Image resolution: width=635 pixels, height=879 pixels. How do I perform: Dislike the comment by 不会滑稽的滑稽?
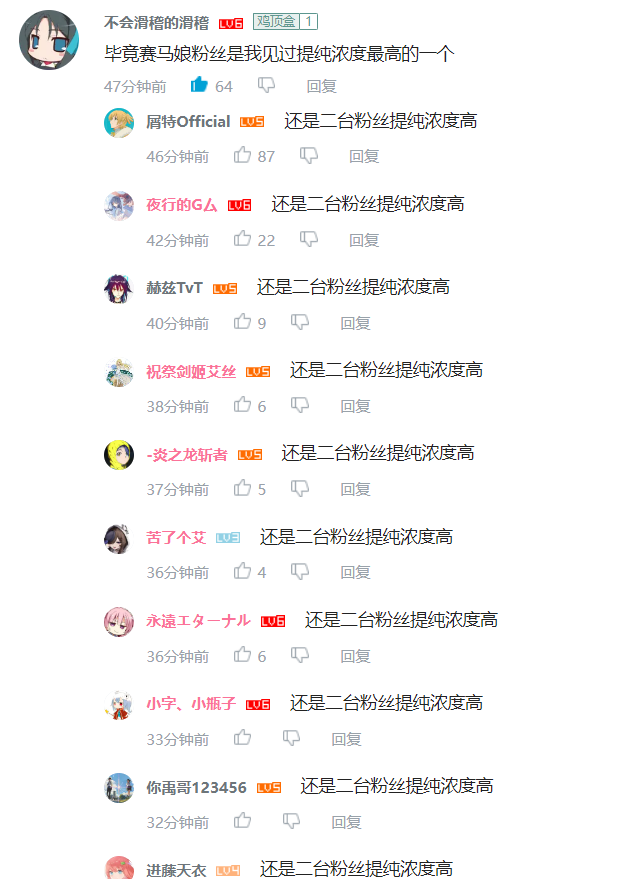pyautogui.click(x=267, y=86)
